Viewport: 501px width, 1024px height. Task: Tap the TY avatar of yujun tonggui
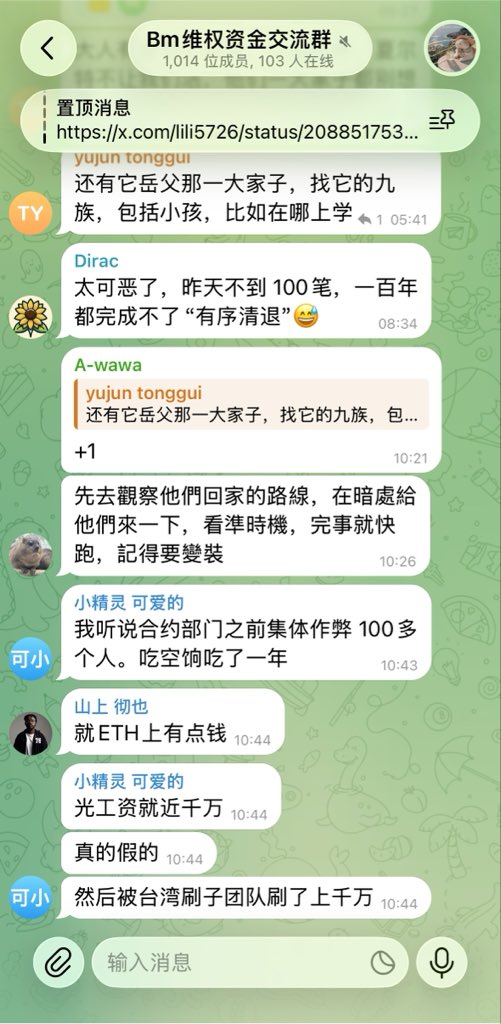(30, 213)
